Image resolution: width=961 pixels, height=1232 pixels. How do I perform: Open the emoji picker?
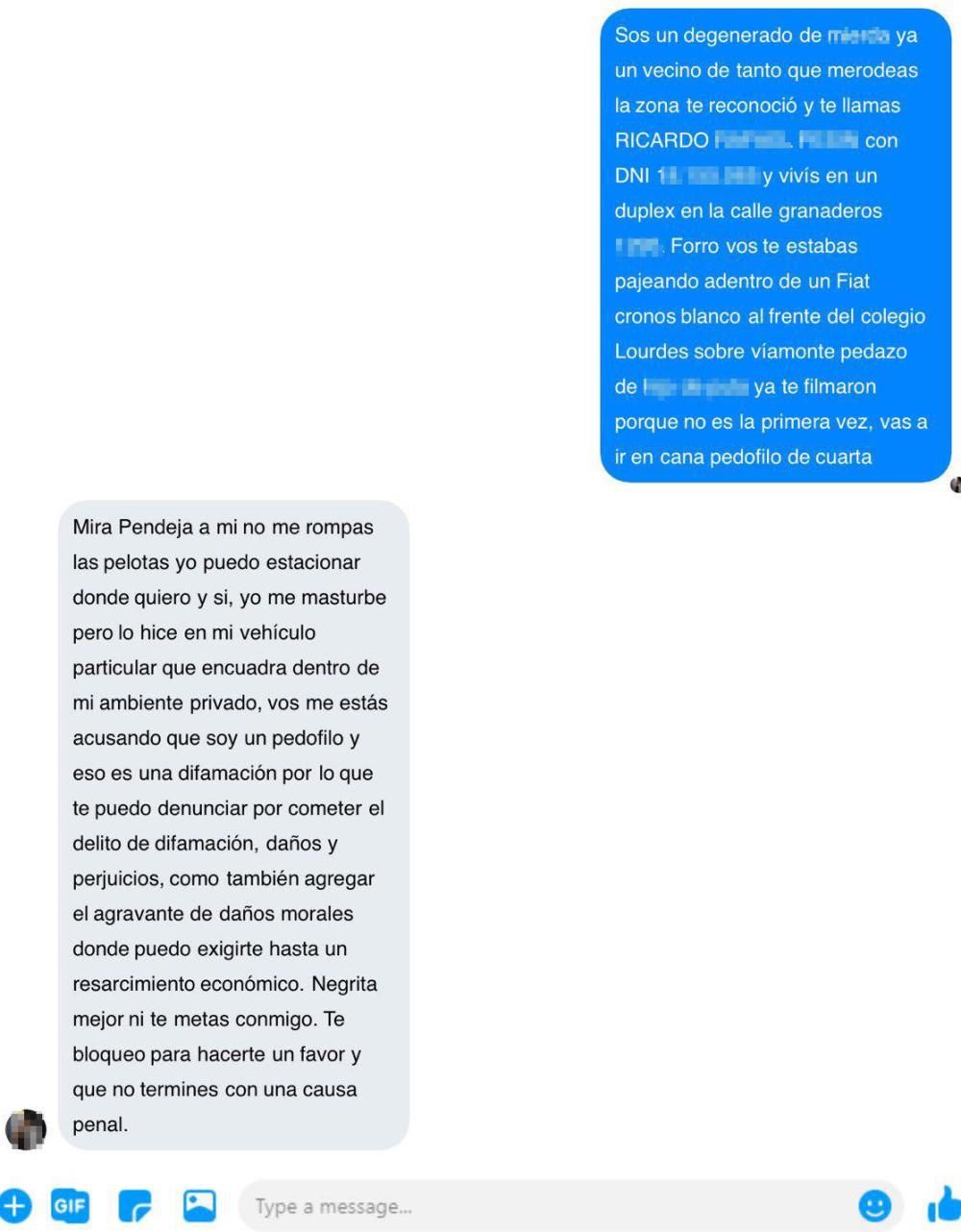(874, 1205)
